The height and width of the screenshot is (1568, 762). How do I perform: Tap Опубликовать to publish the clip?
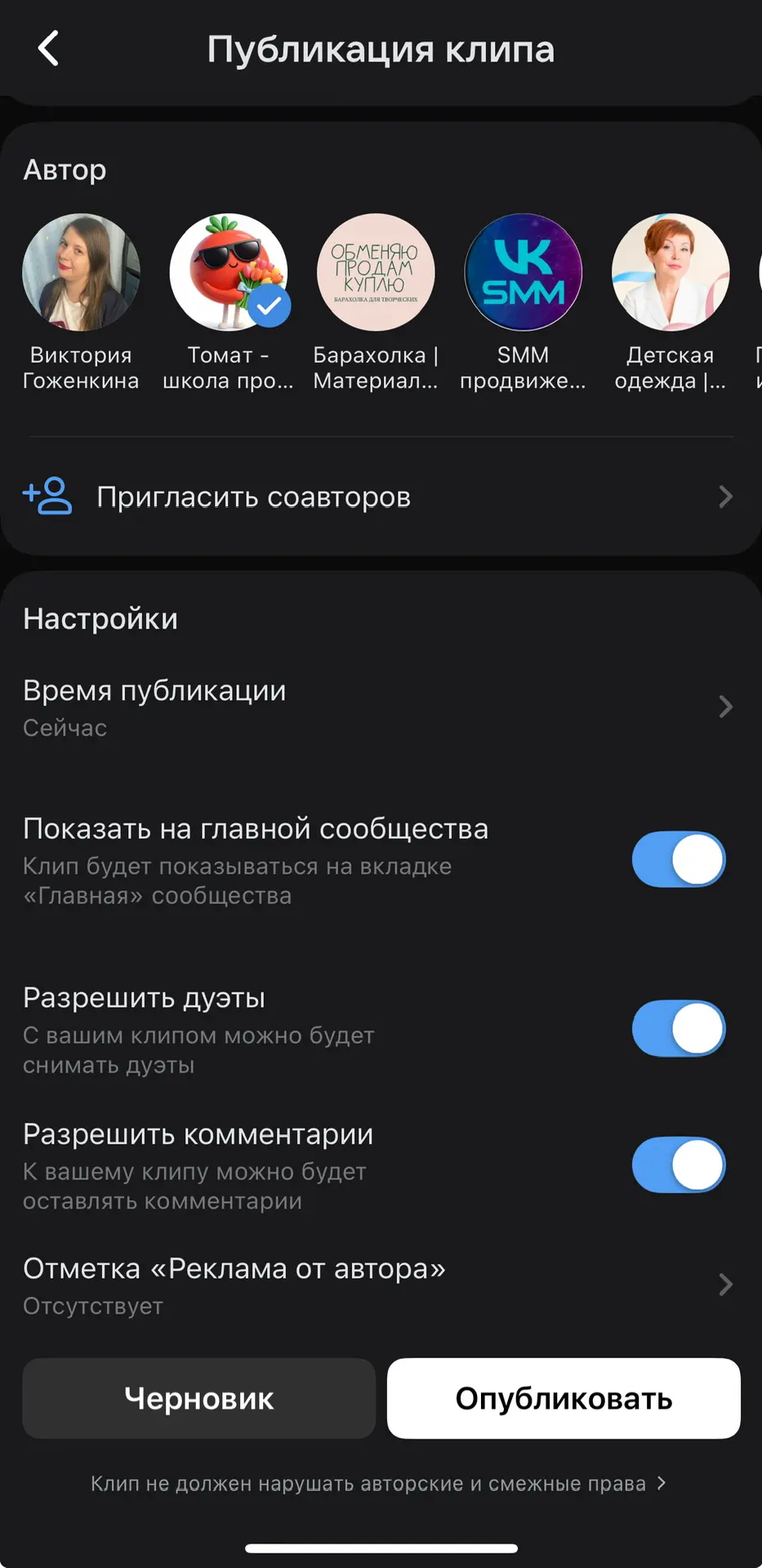564,1398
